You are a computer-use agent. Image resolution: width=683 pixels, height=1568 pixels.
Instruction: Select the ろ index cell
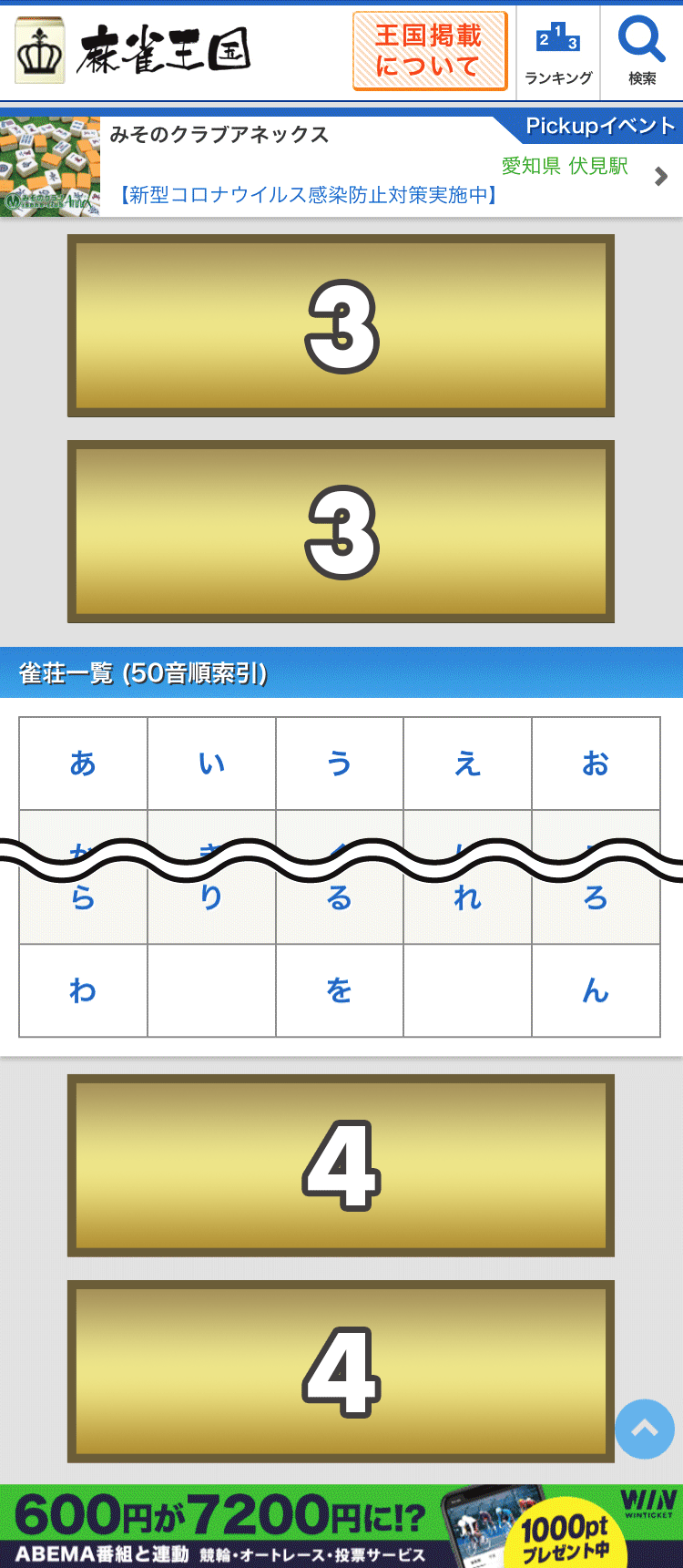[x=596, y=900]
